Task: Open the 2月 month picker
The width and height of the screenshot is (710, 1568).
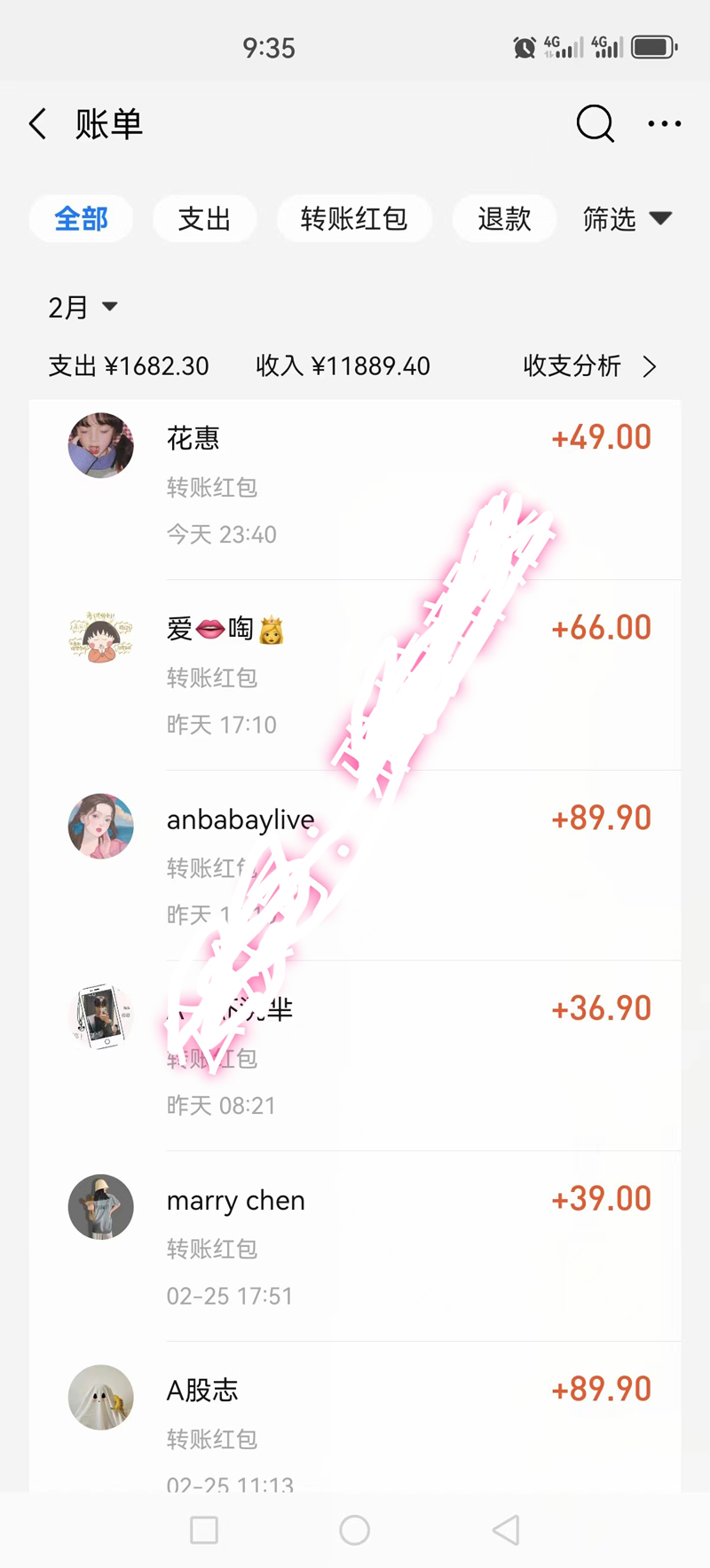Action: click(x=83, y=307)
